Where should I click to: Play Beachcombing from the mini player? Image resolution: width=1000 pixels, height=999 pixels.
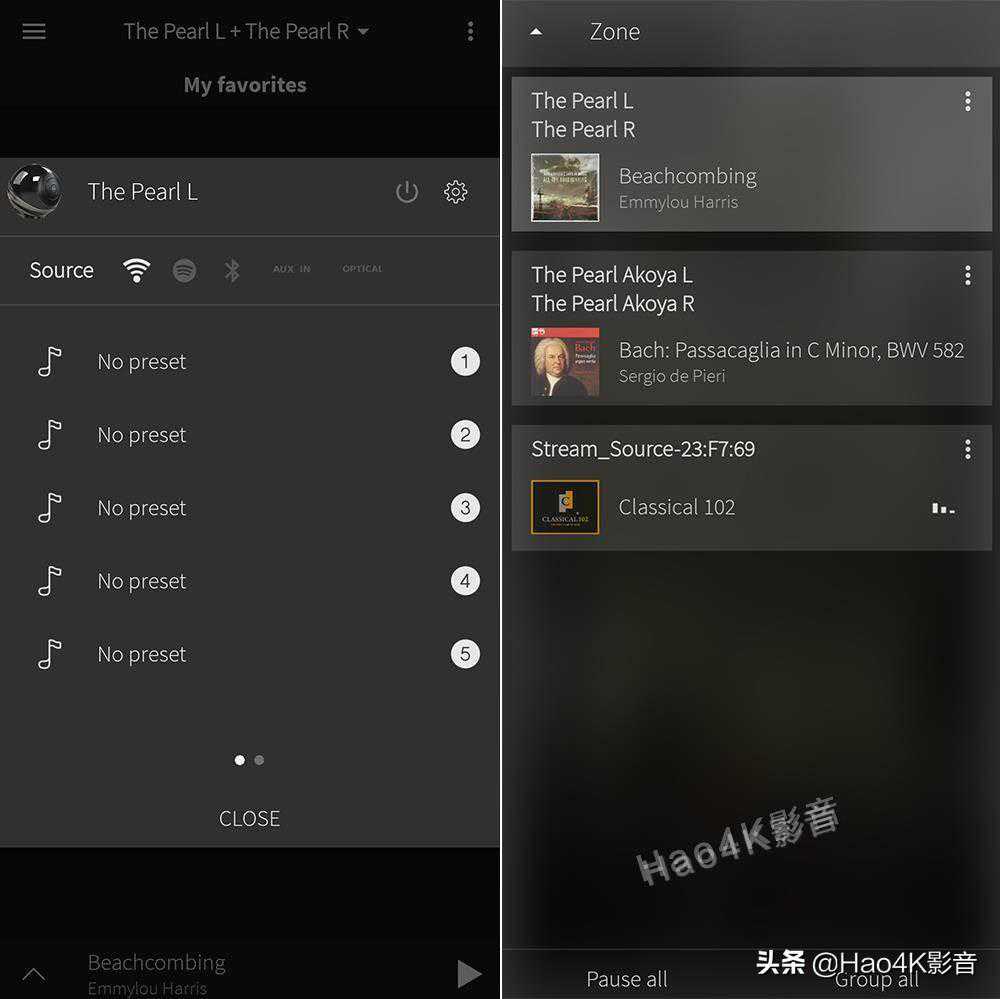tap(468, 973)
